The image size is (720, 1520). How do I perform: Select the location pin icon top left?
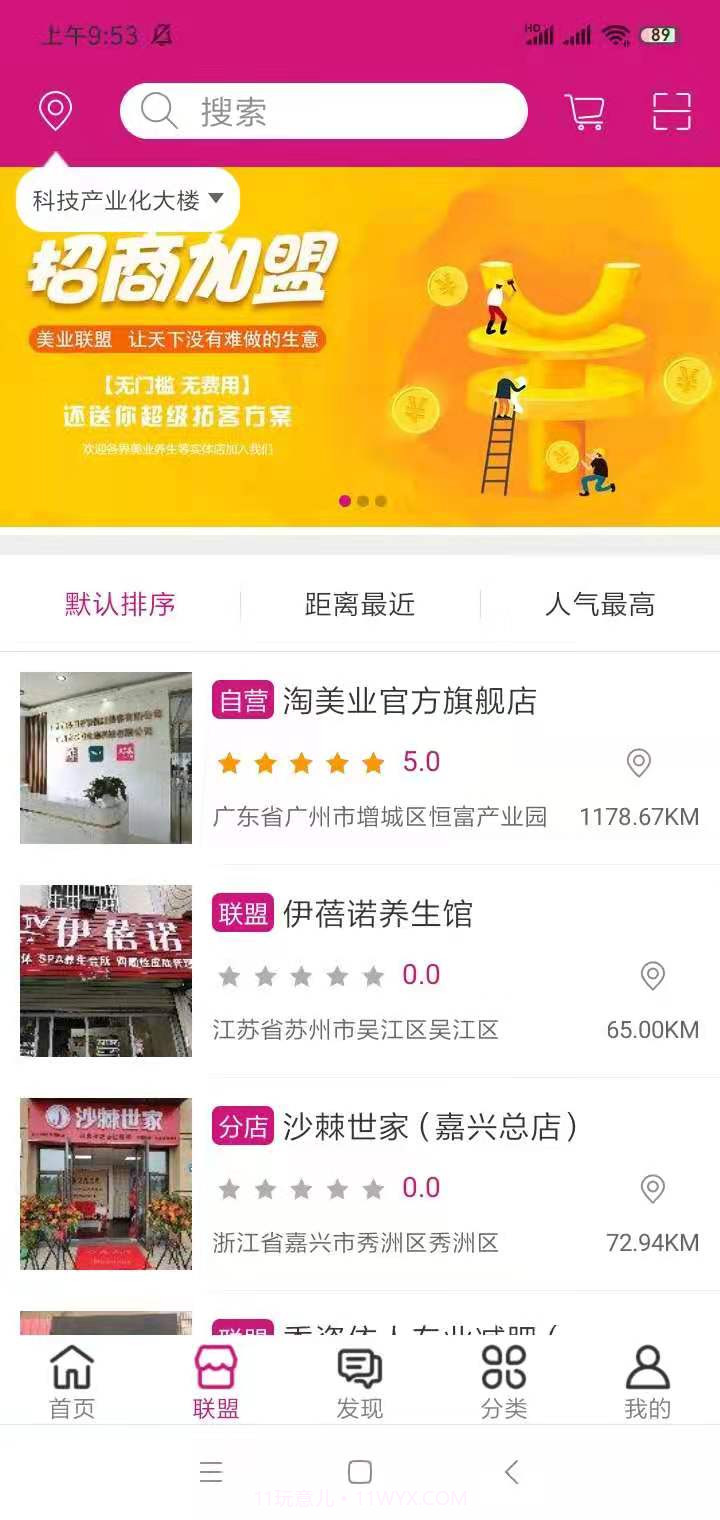[55, 111]
